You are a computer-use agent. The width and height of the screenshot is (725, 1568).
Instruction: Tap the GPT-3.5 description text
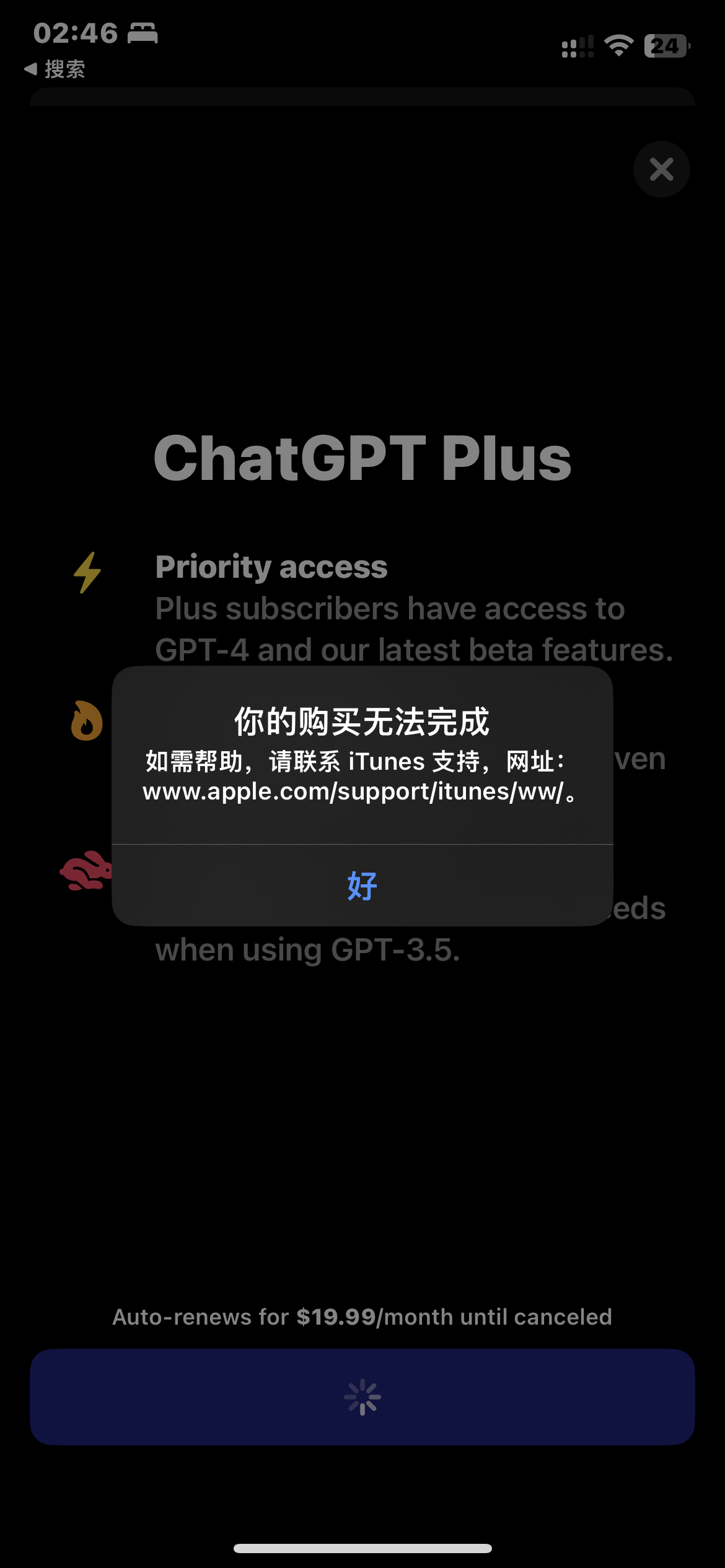[309, 949]
